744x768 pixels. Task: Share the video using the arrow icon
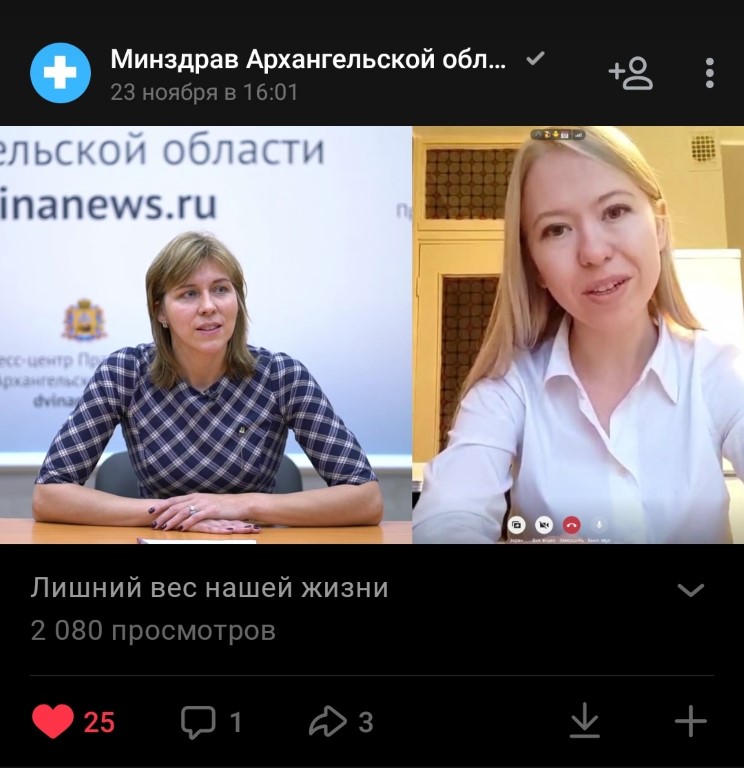[x=330, y=720]
